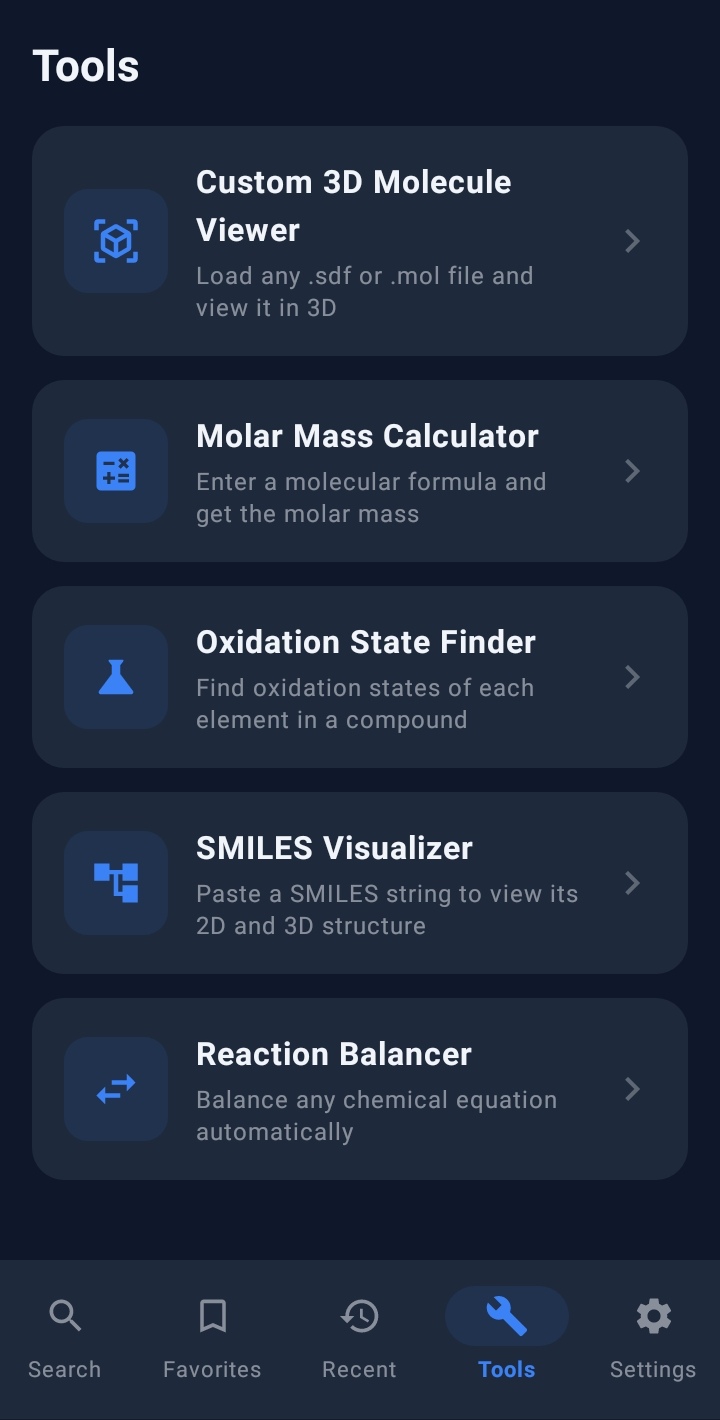Launch the Reaction Balancer tool
The height and width of the screenshot is (1420, 720).
click(x=360, y=1088)
